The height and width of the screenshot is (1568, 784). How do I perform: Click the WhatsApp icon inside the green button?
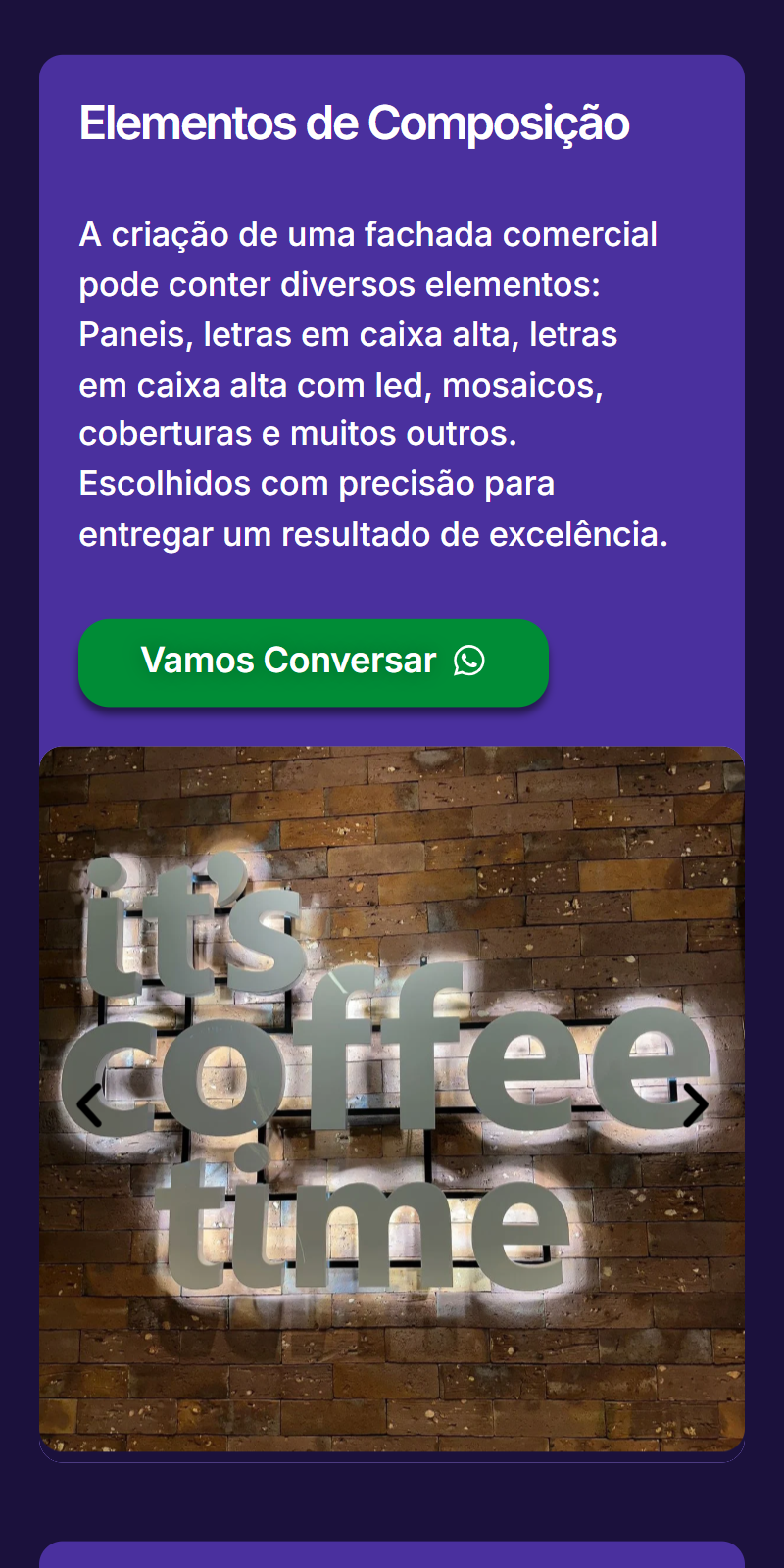coord(472,662)
